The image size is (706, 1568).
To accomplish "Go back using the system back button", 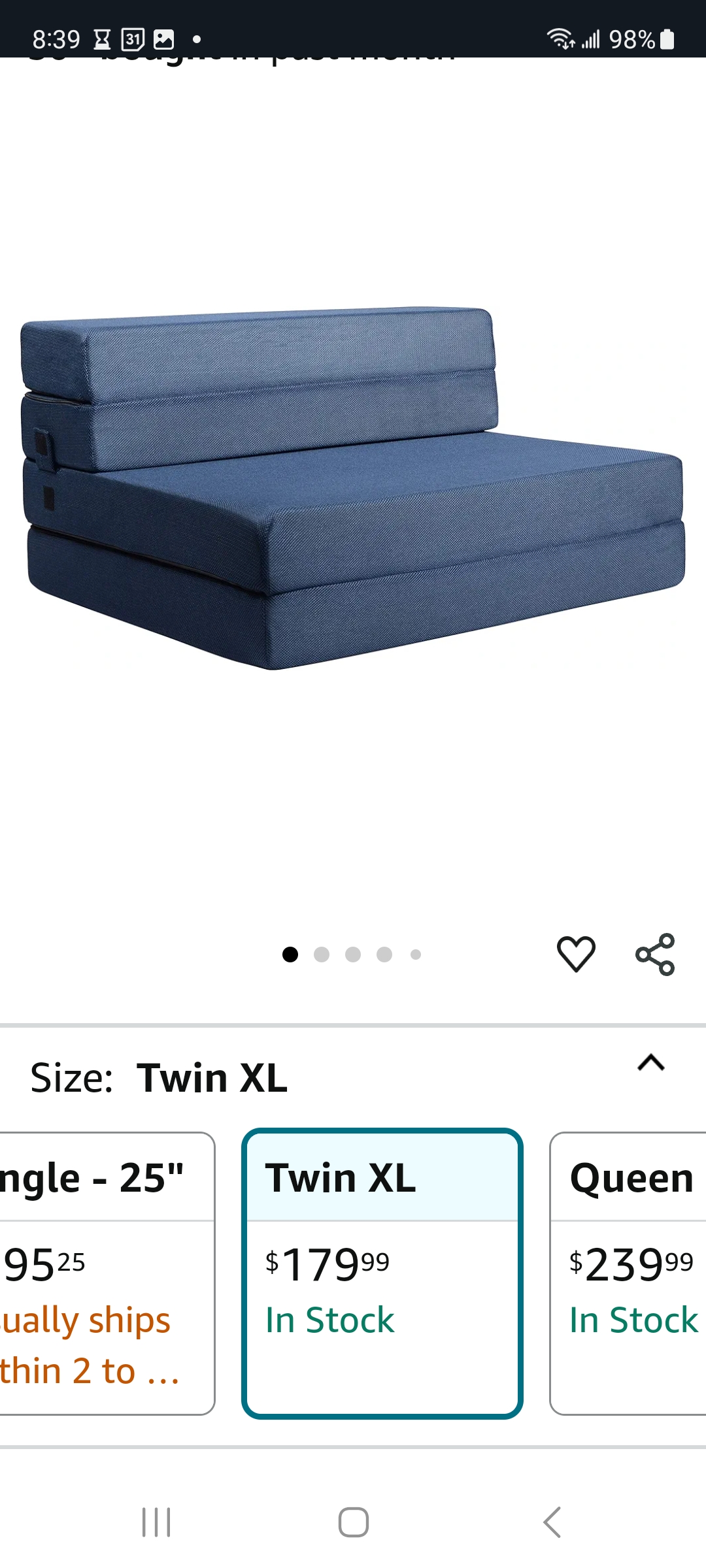I will click(552, 1522).
